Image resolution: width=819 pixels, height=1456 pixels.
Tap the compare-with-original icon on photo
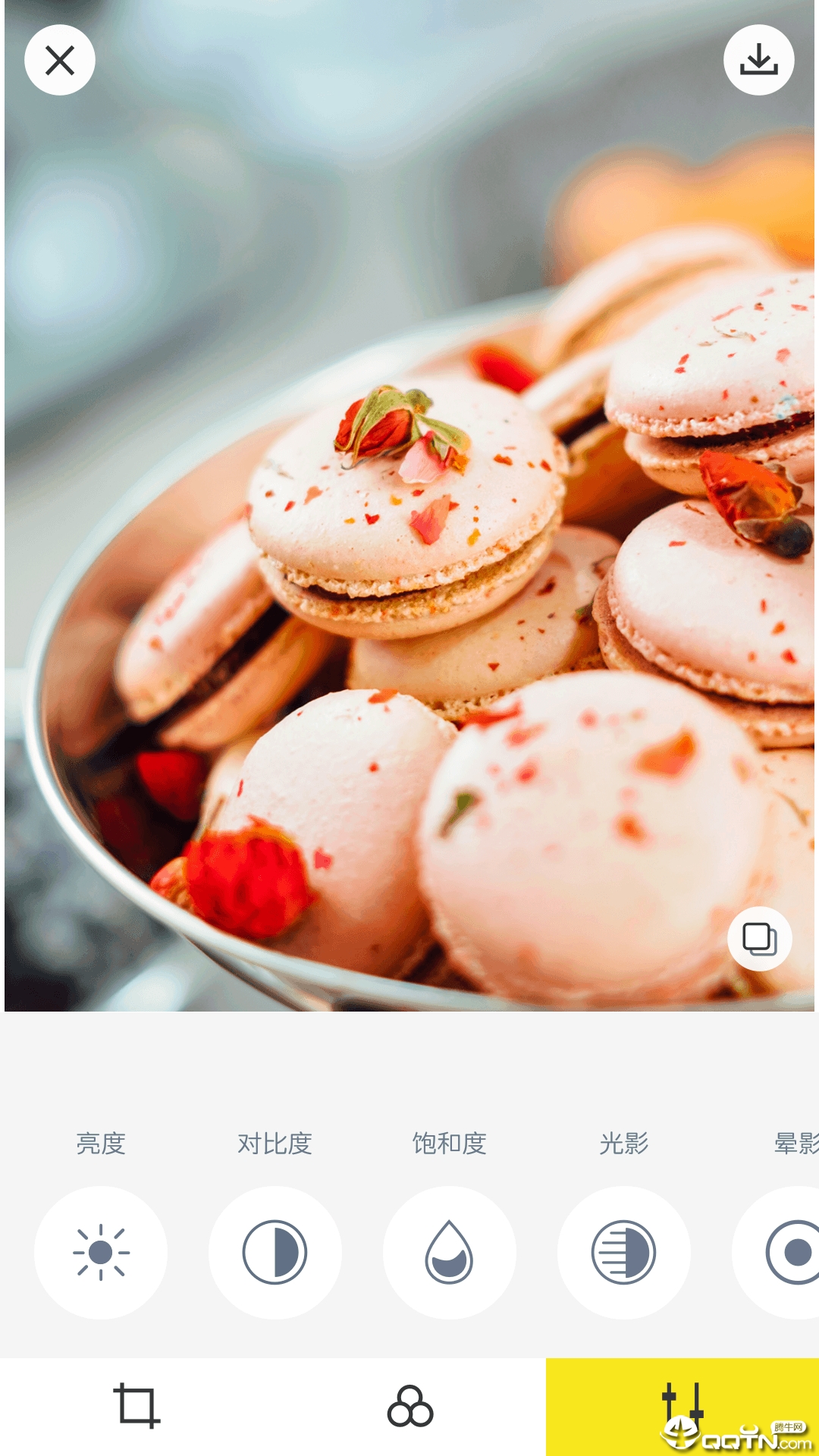(760, 939)
